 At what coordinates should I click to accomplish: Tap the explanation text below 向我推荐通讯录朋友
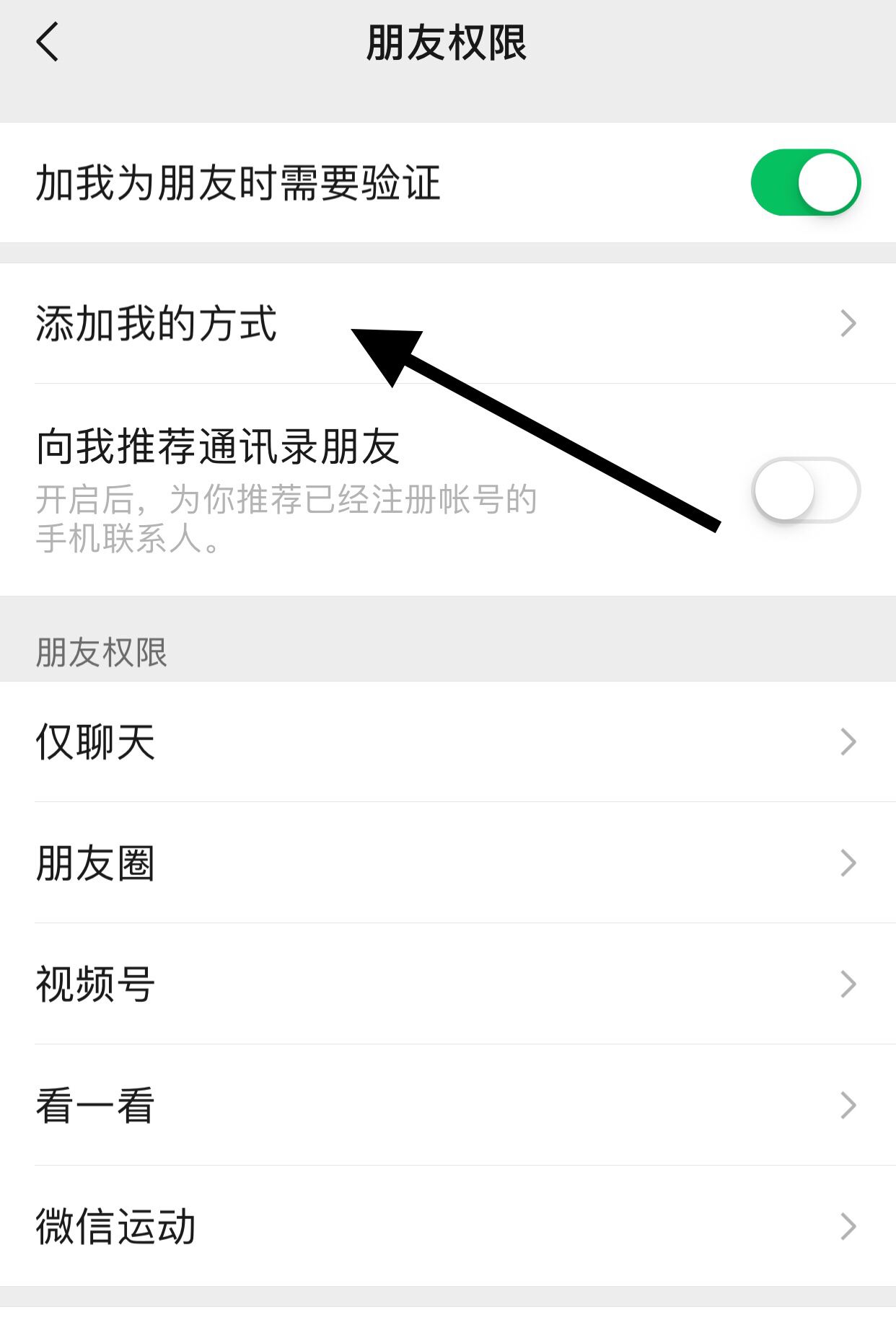click(x=285, y=518)
